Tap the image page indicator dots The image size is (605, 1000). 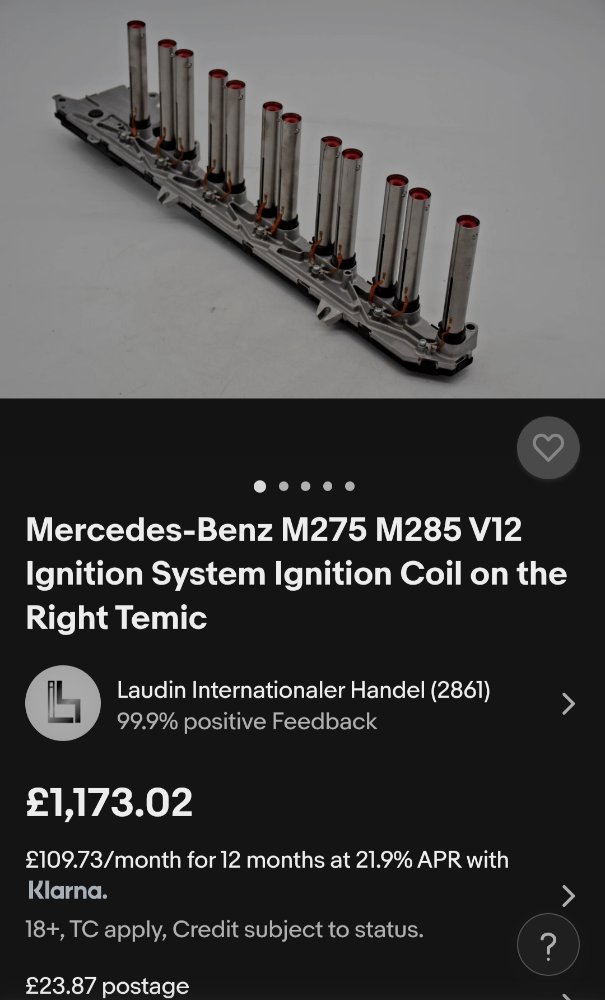click(304, 486)
